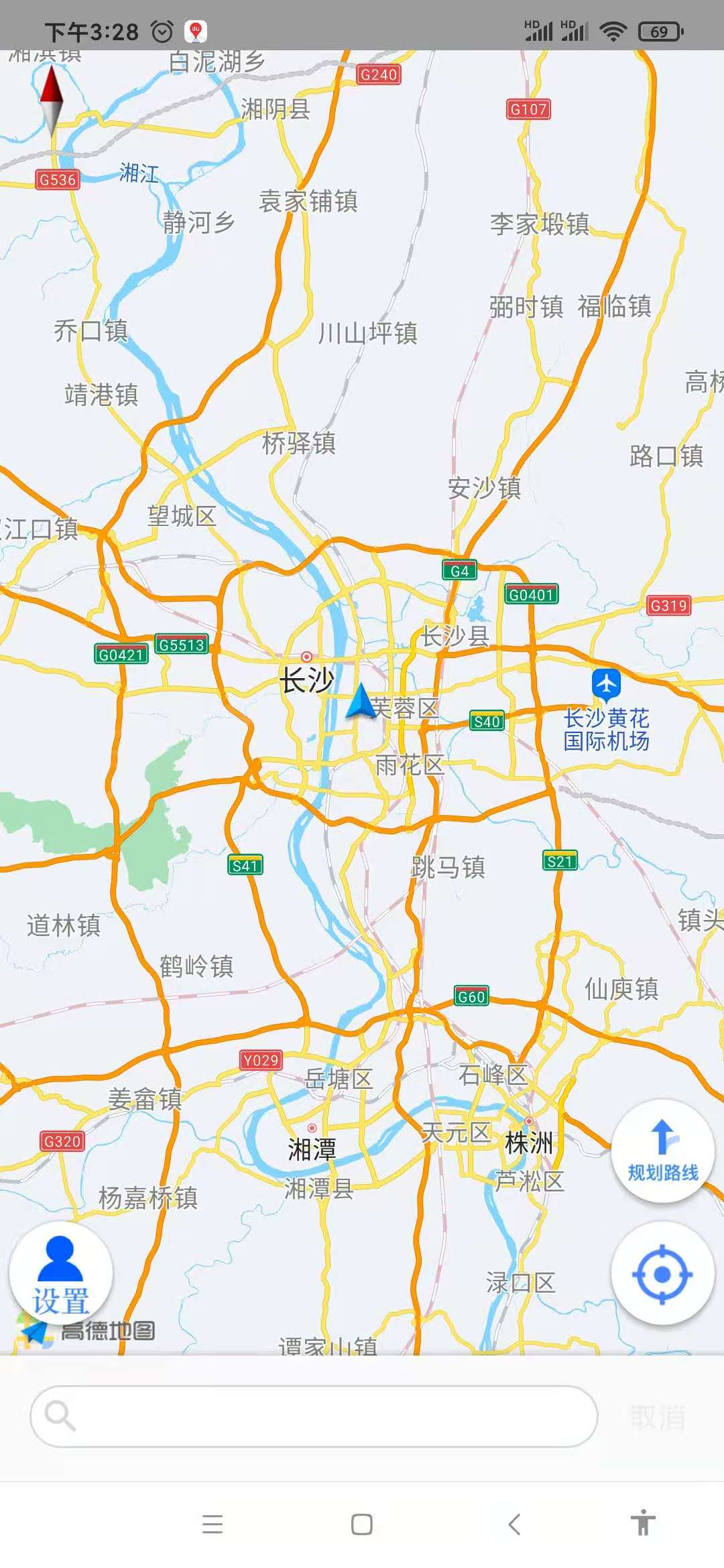Open the 设置 settings button
The width and height of the screenshot is (724, 1568).
[x=60, y=1273]
